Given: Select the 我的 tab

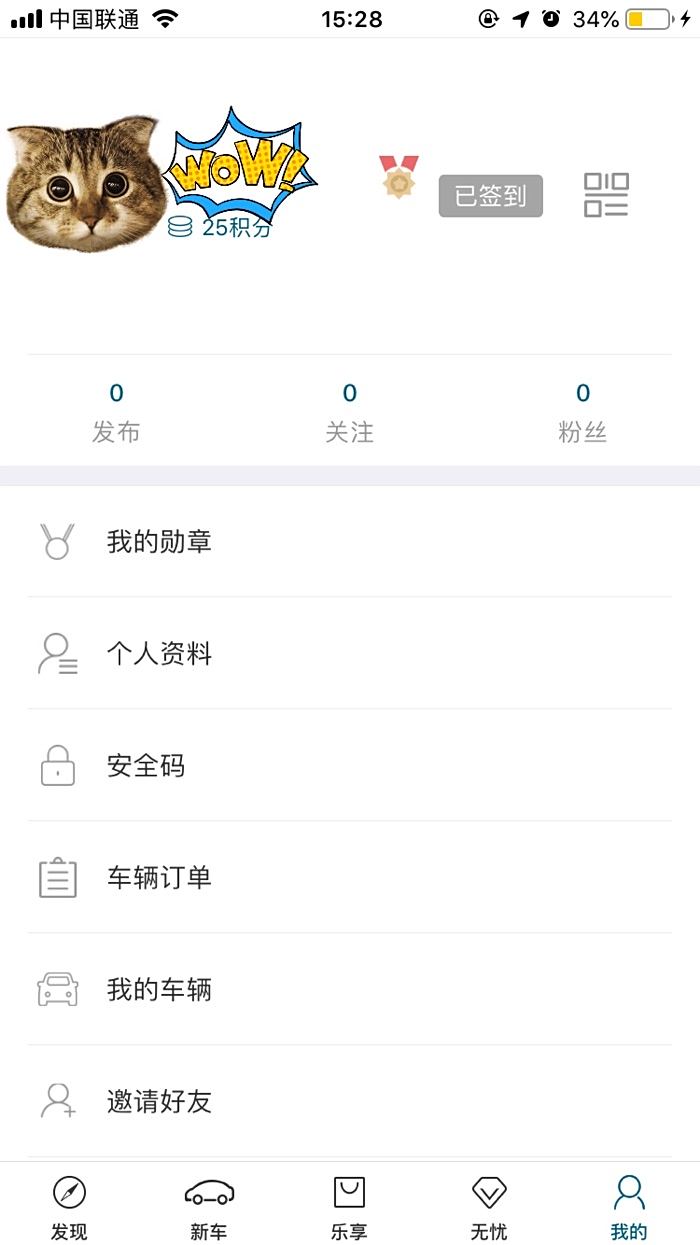Looking at the screenshot, I should point(629,1206).
